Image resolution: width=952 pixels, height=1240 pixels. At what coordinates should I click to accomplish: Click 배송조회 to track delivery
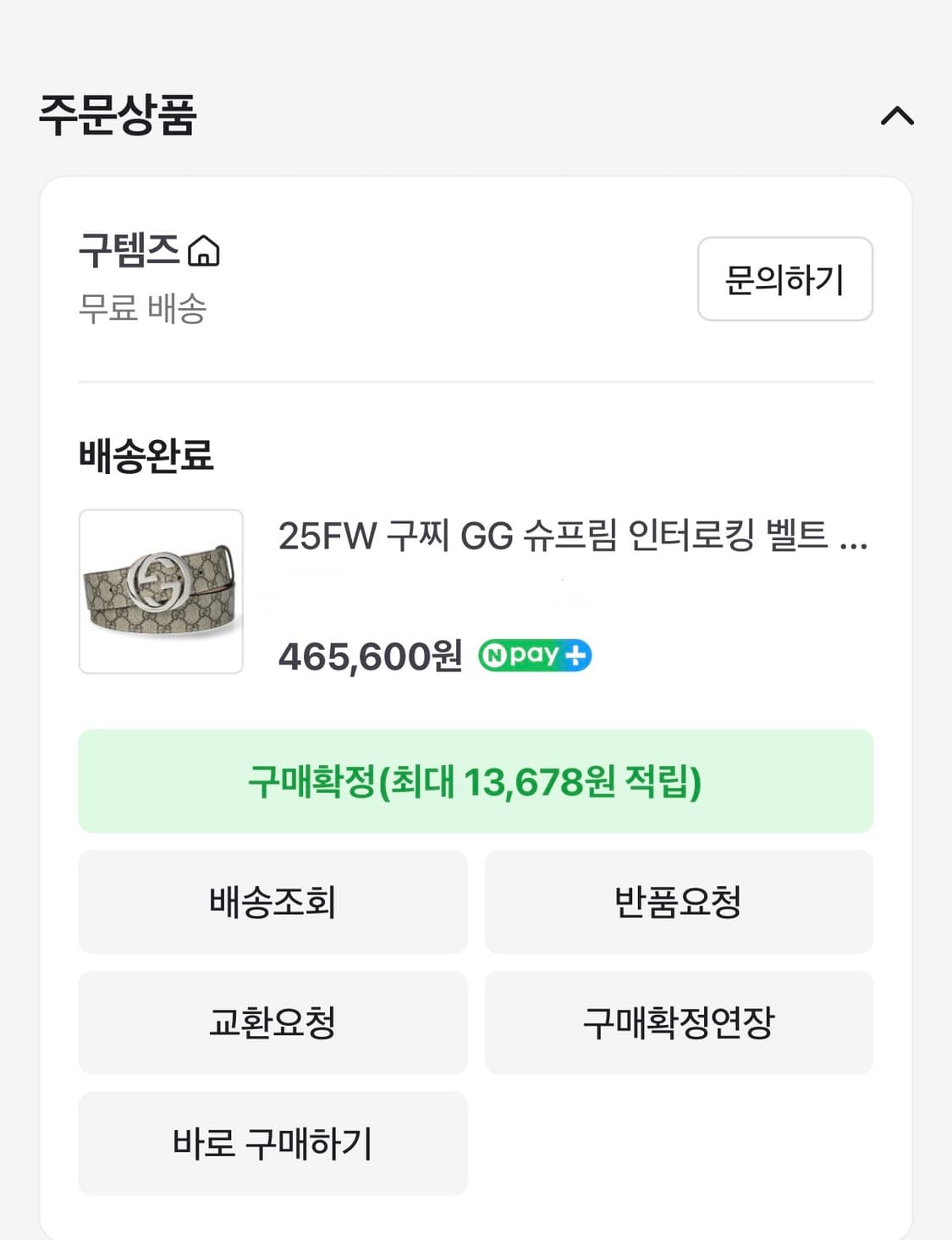pos(272,902)
